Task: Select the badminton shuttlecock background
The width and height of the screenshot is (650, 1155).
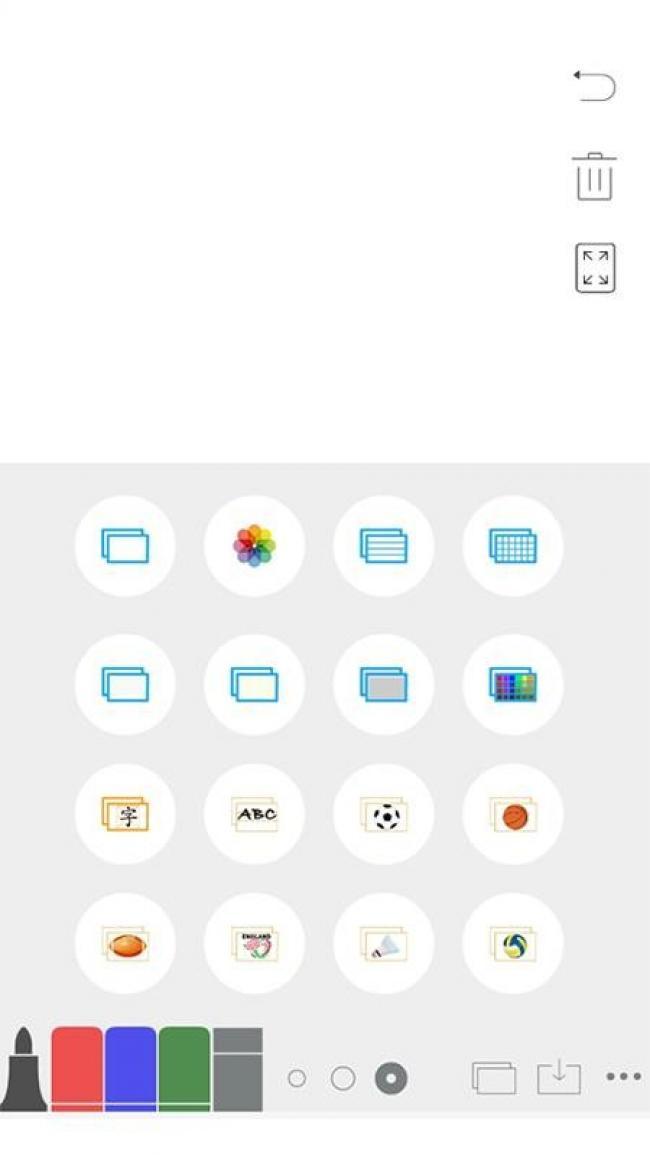Action: (383, 943)
